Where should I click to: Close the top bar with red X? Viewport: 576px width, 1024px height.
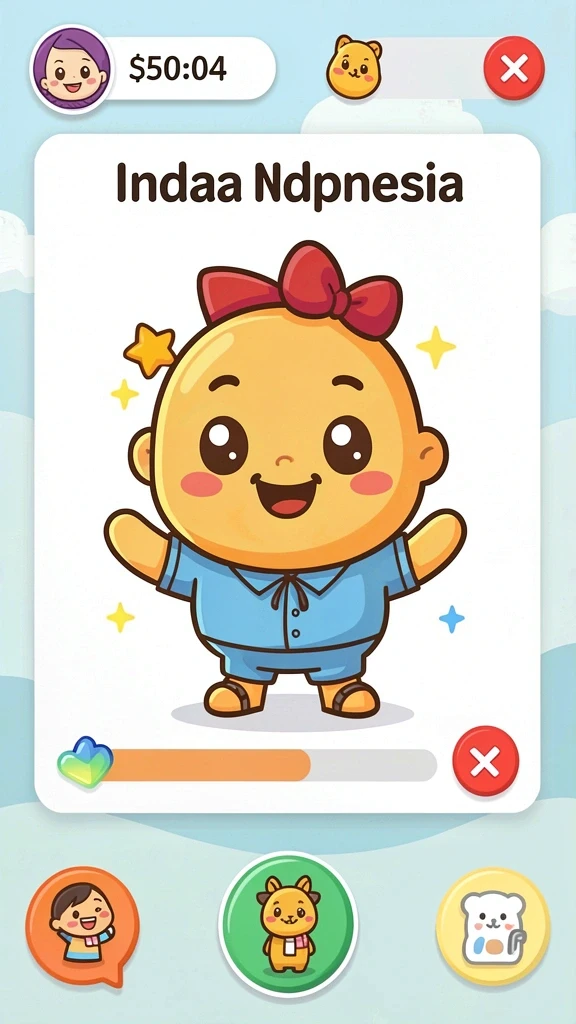point(514,68)
